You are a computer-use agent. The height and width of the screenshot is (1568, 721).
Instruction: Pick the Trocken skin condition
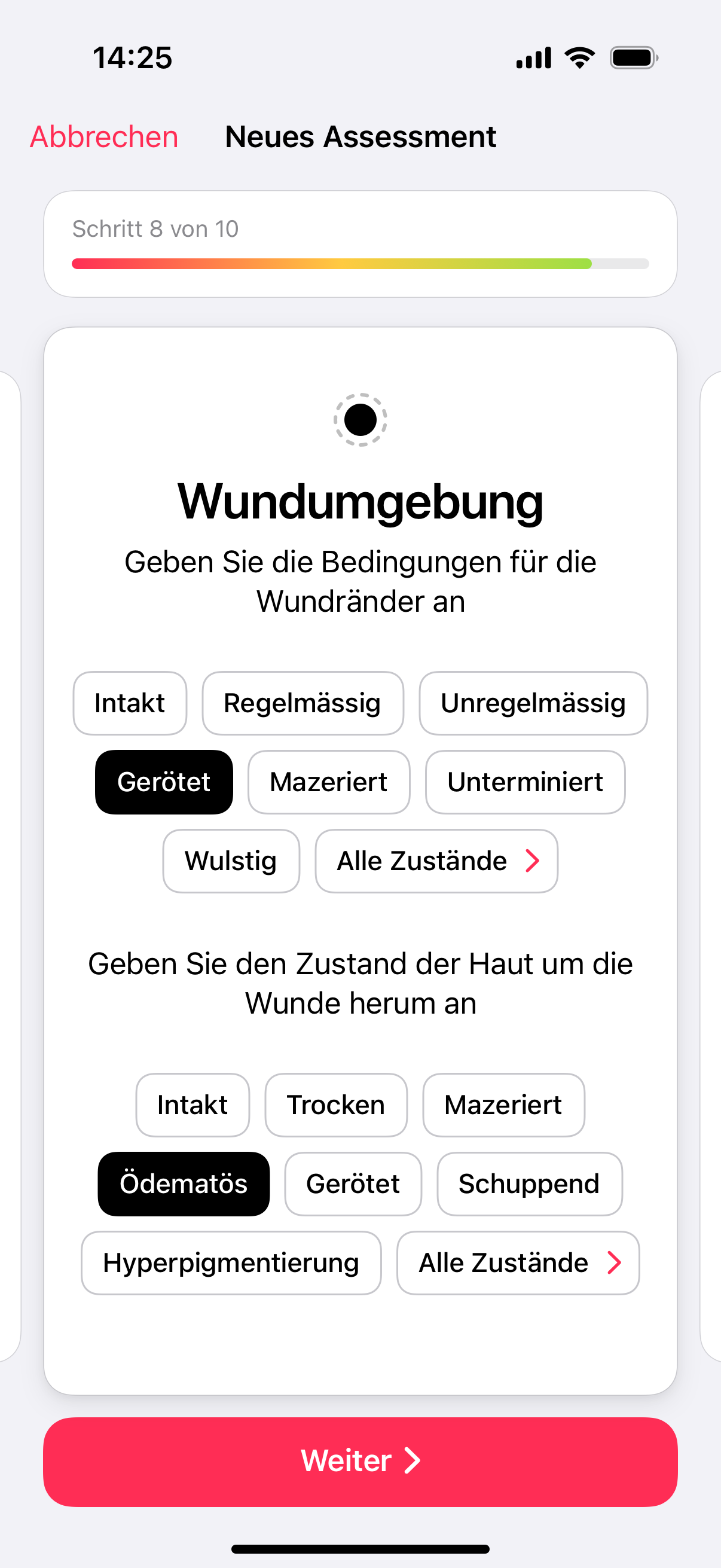pos(336,1105)
